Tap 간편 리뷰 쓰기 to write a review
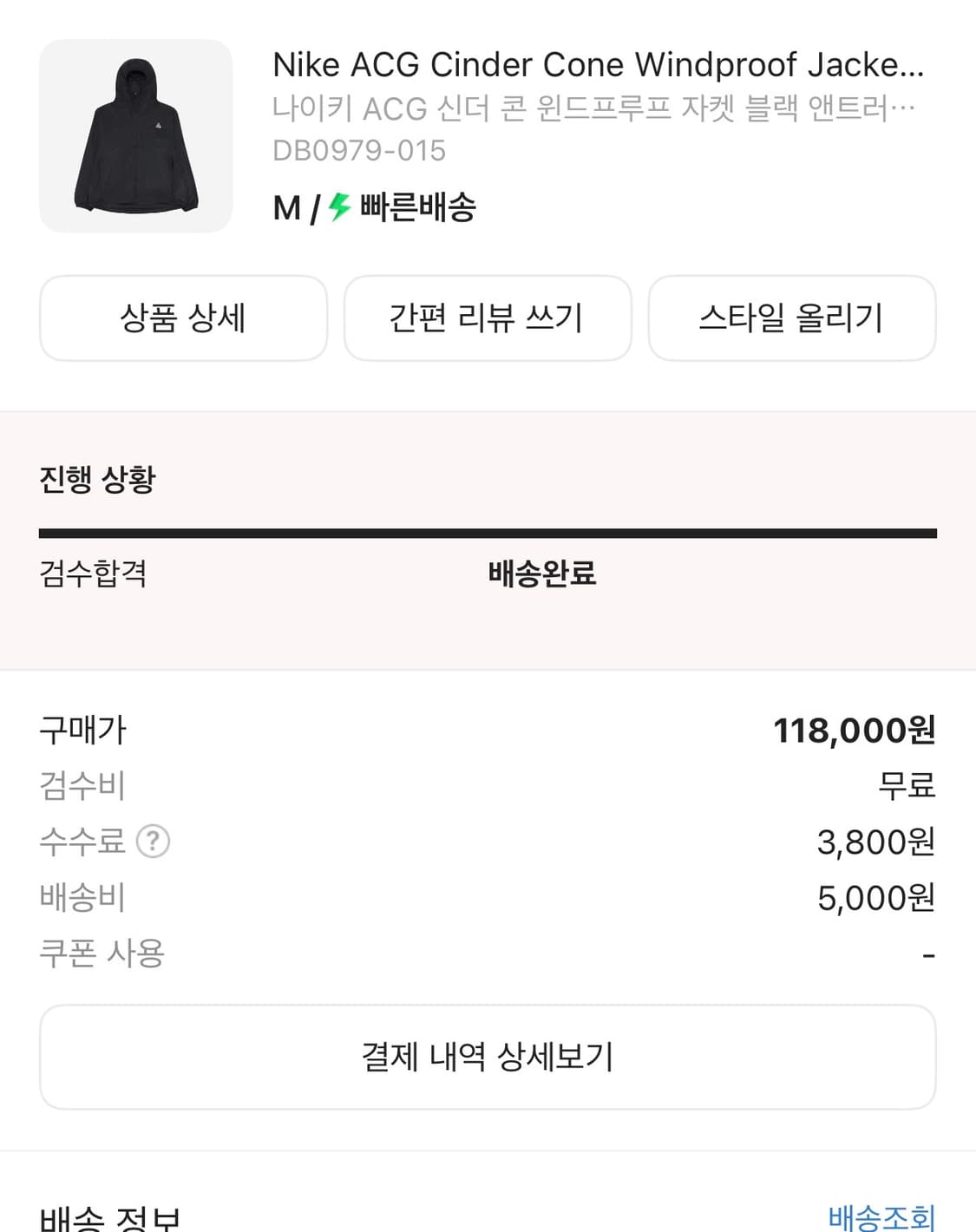 point(488,318)
